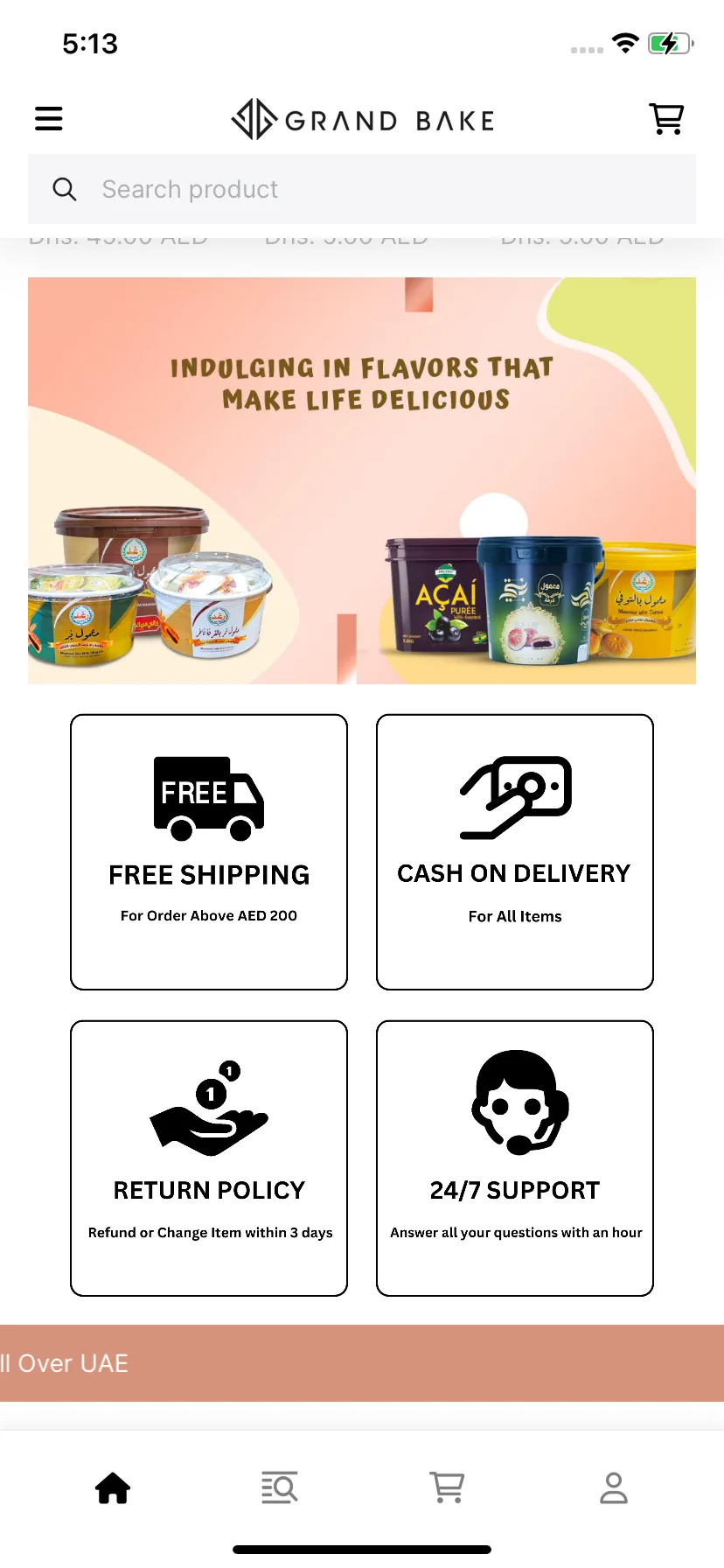
Task: Switch to the catalog search tab
Action: (280, 1487)
